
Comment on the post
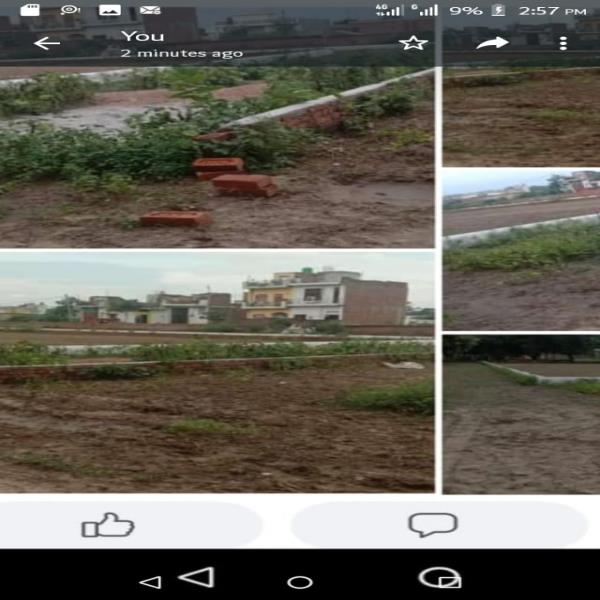click(433, 525)
